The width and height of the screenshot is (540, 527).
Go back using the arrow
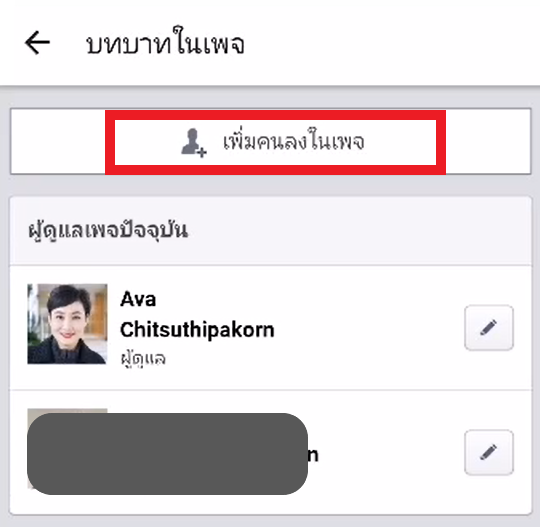[x=37, y=43]
